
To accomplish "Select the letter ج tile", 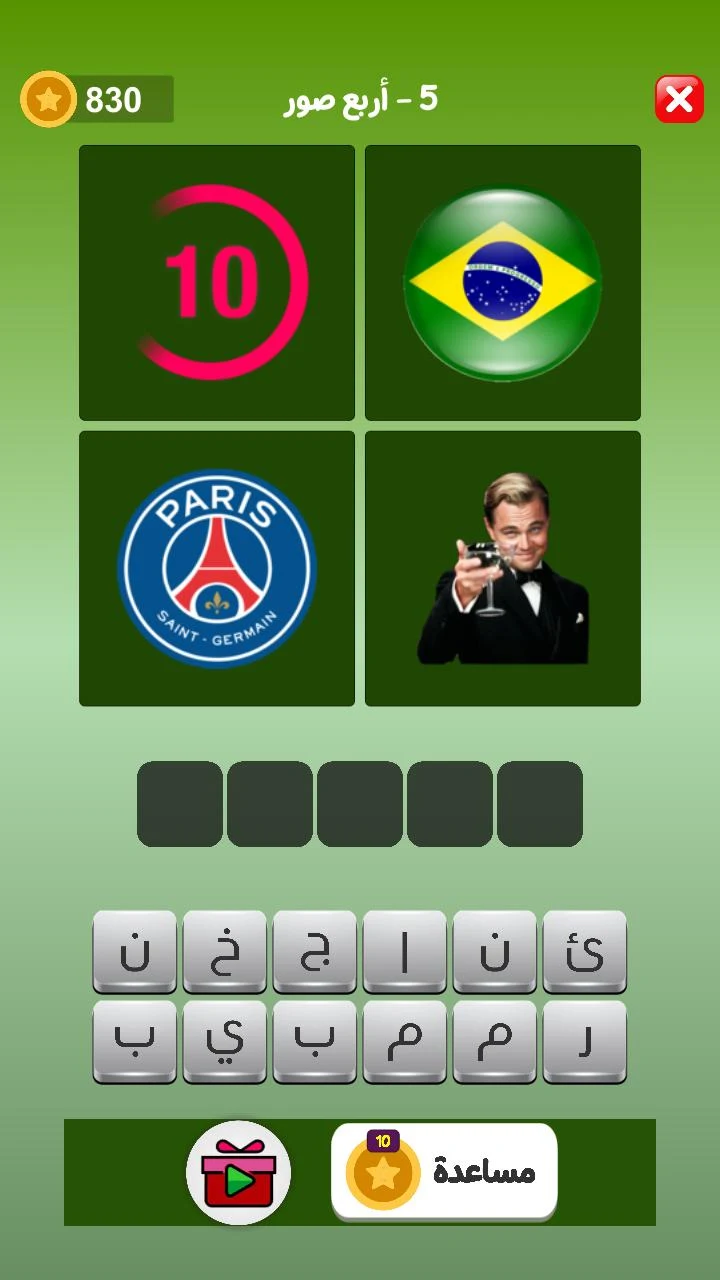I will coord(315,952).
